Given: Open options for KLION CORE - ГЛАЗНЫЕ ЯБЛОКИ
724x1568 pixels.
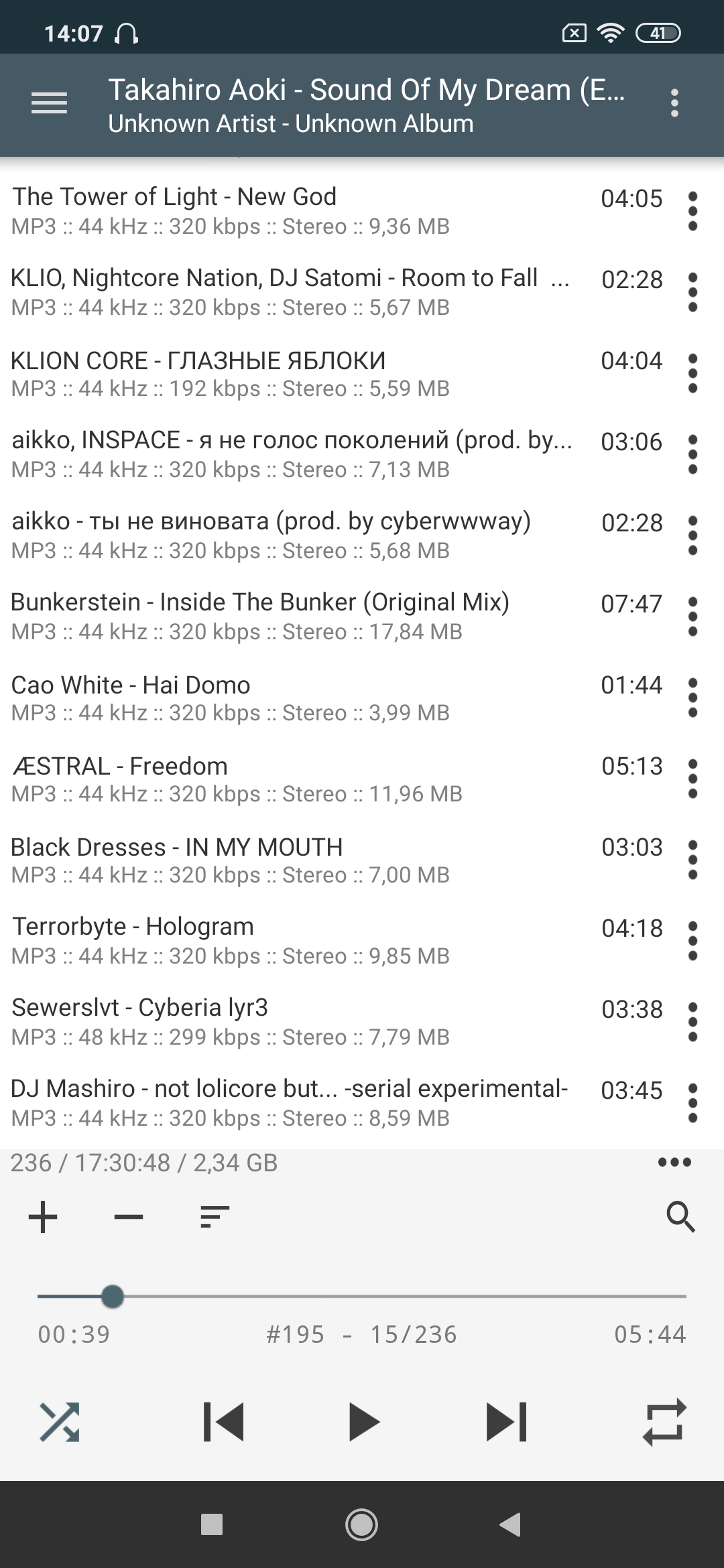Looking at the screenshot, I should coord(692,374).
